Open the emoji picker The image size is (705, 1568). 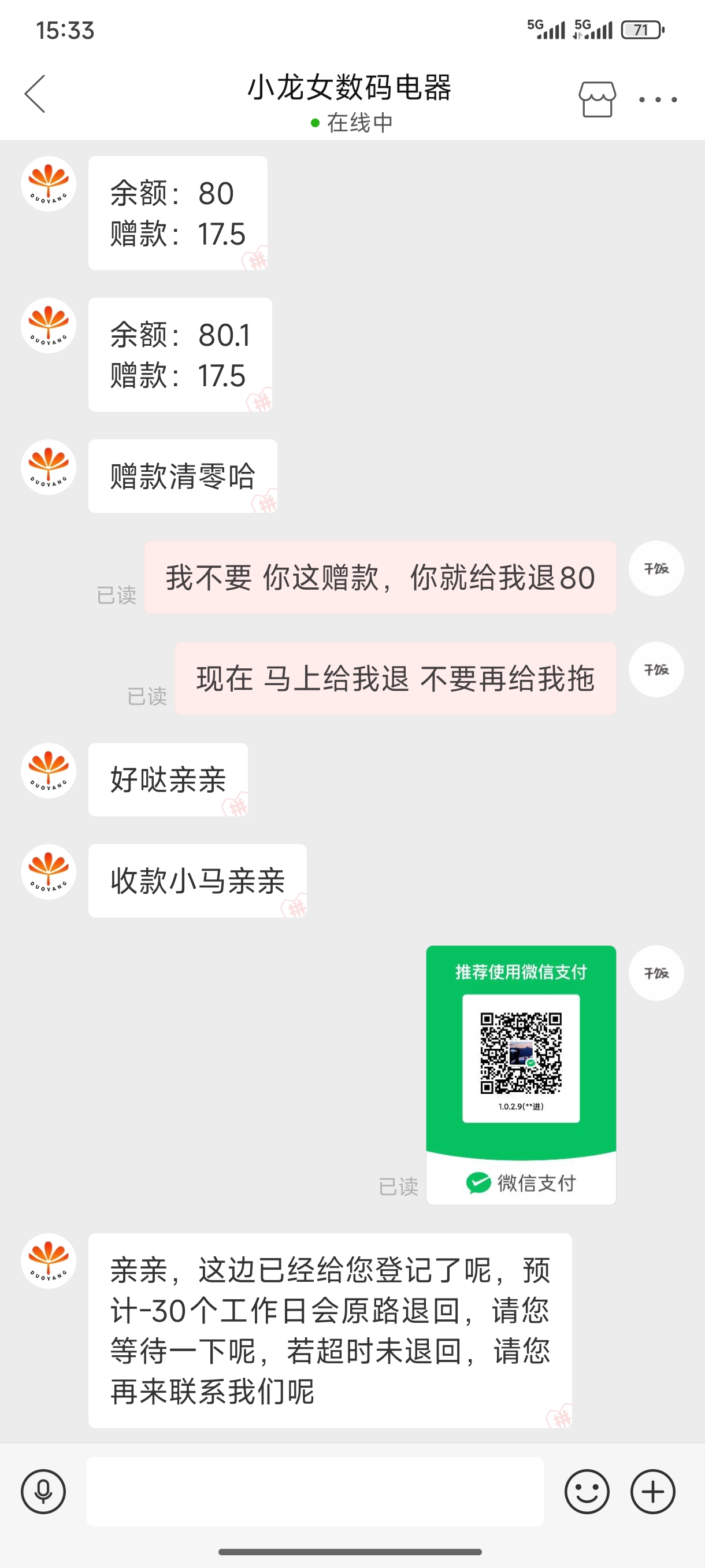tap(587, 1491)
